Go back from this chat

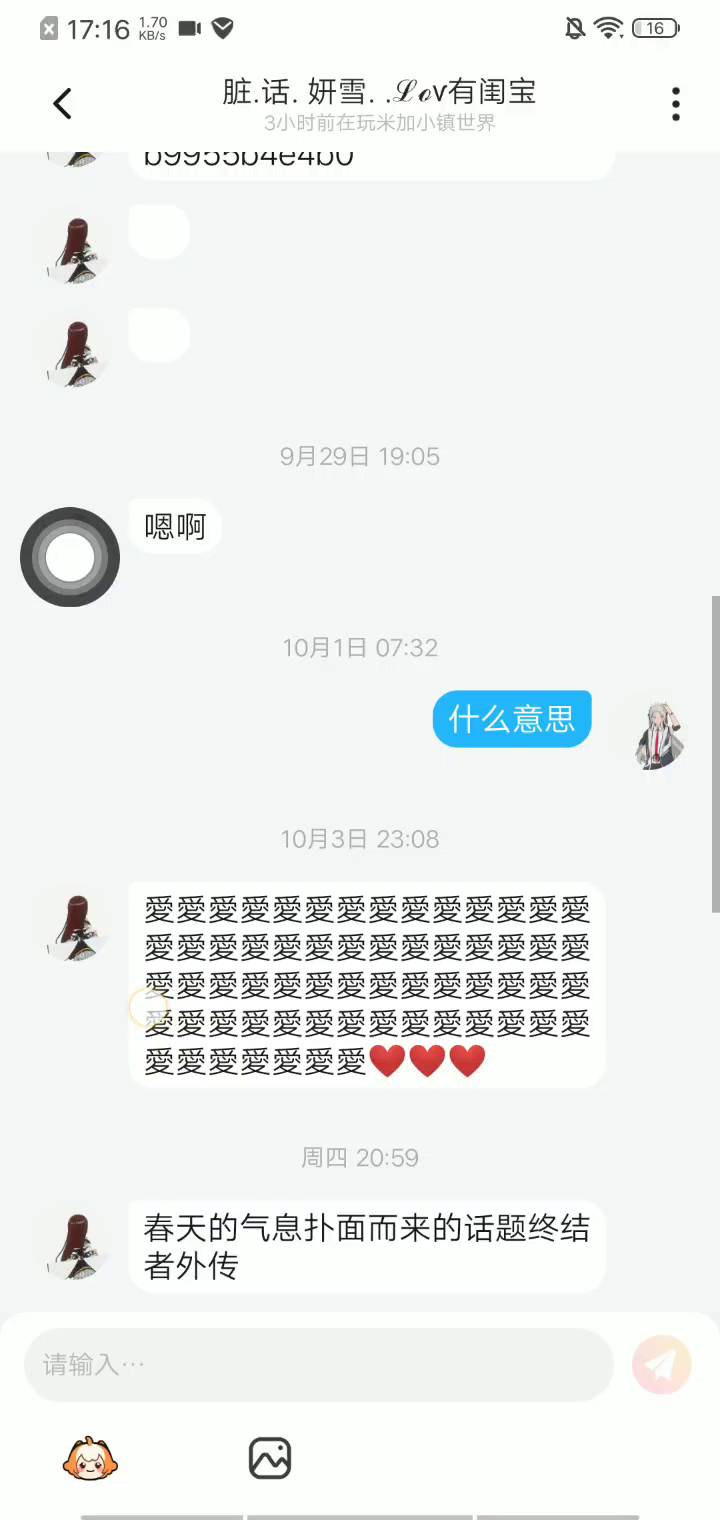point(62,103)
